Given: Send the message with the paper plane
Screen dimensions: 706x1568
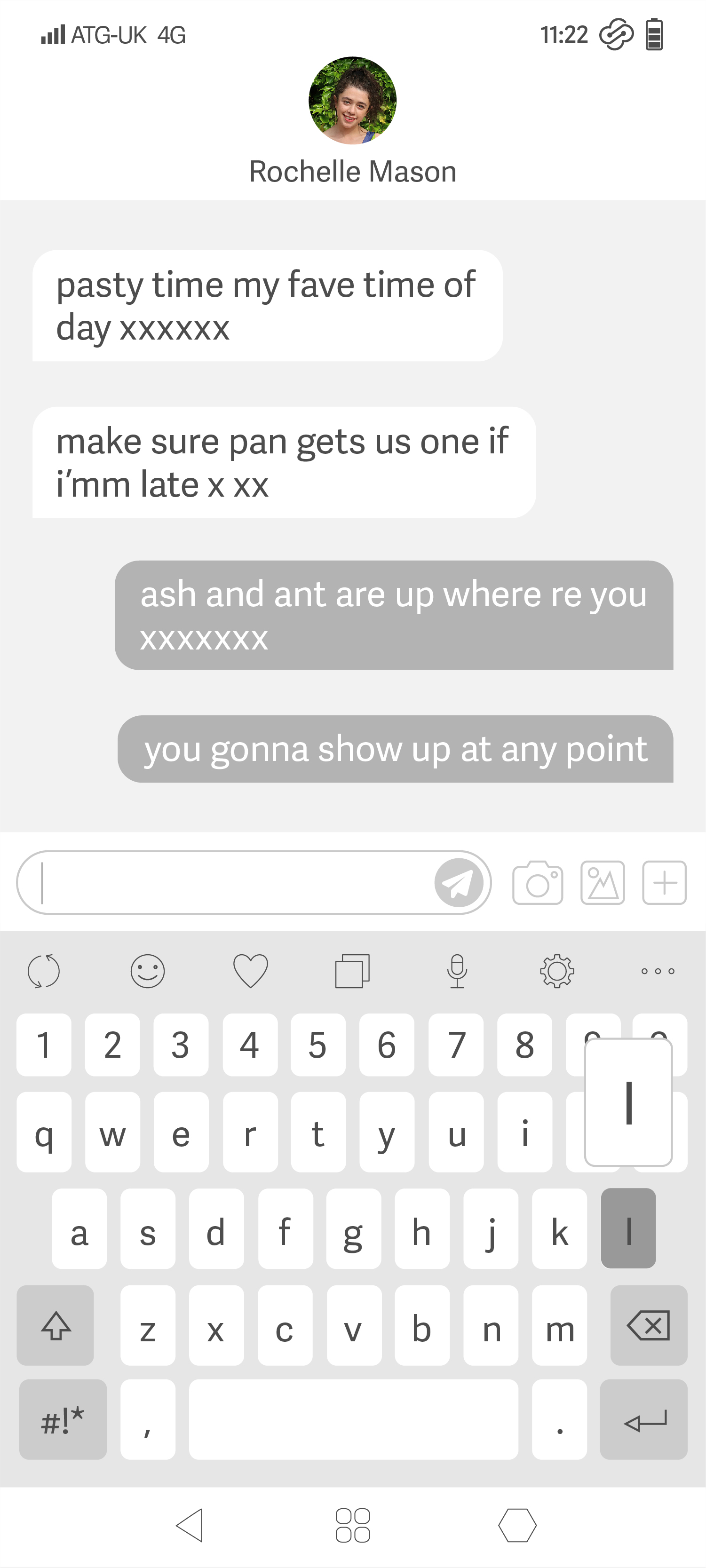Looking at the screenshot, I should point(458,883).
